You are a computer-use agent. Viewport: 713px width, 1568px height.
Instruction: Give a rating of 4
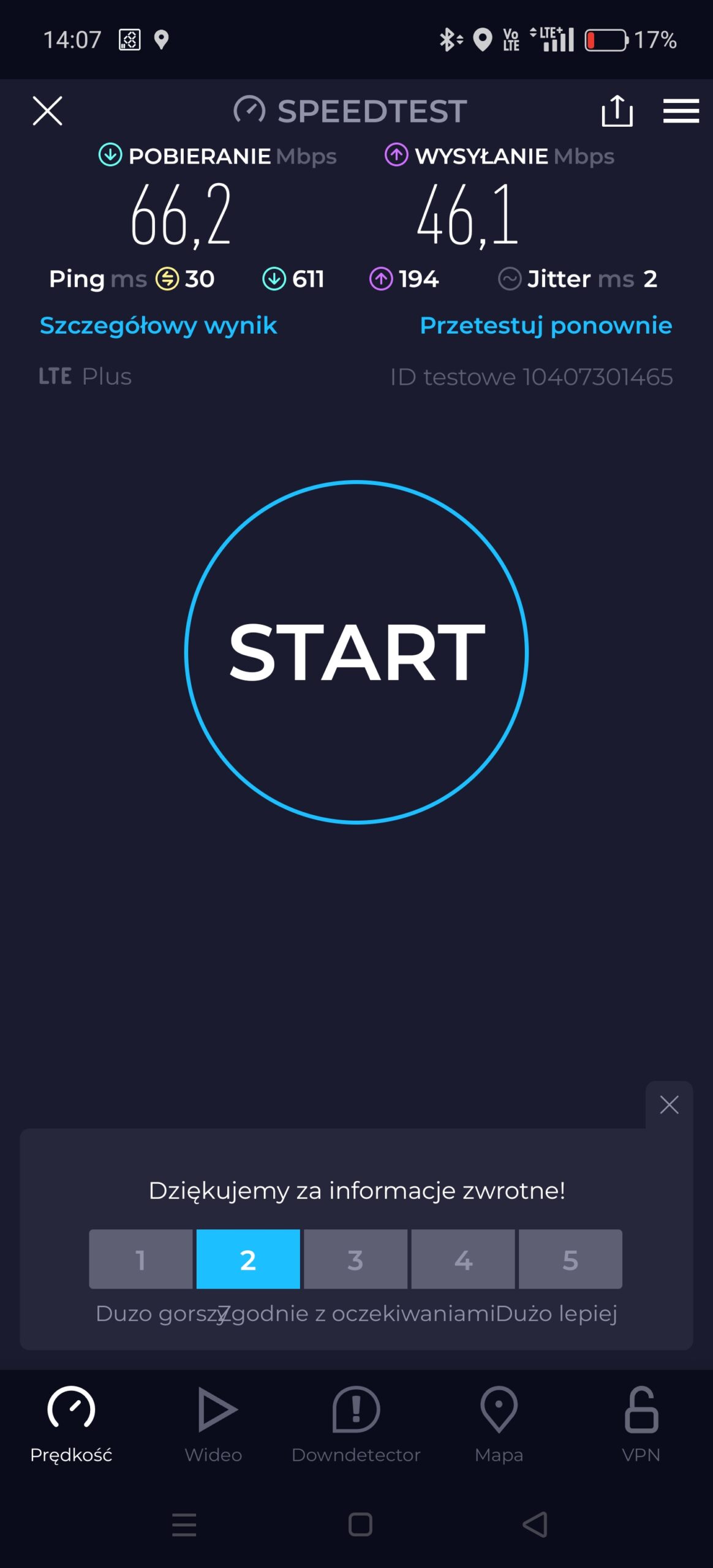click(x=463, y=1259)
